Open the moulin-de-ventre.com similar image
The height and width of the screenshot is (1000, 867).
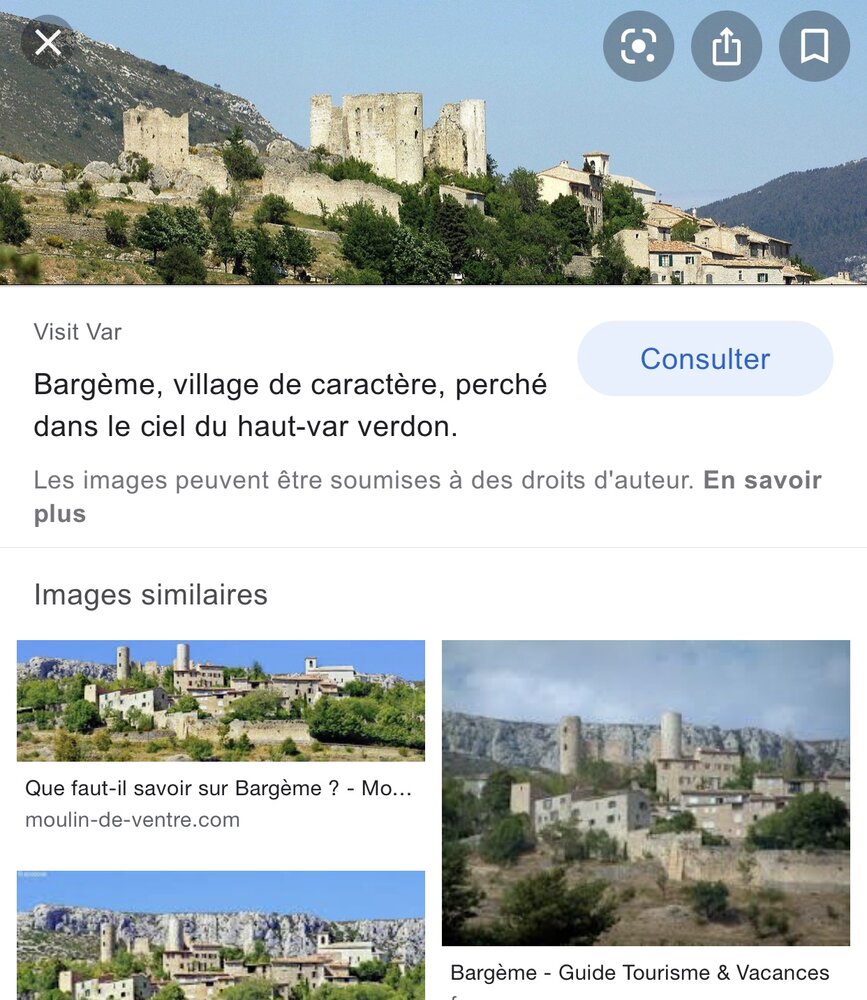coord(220,700)
